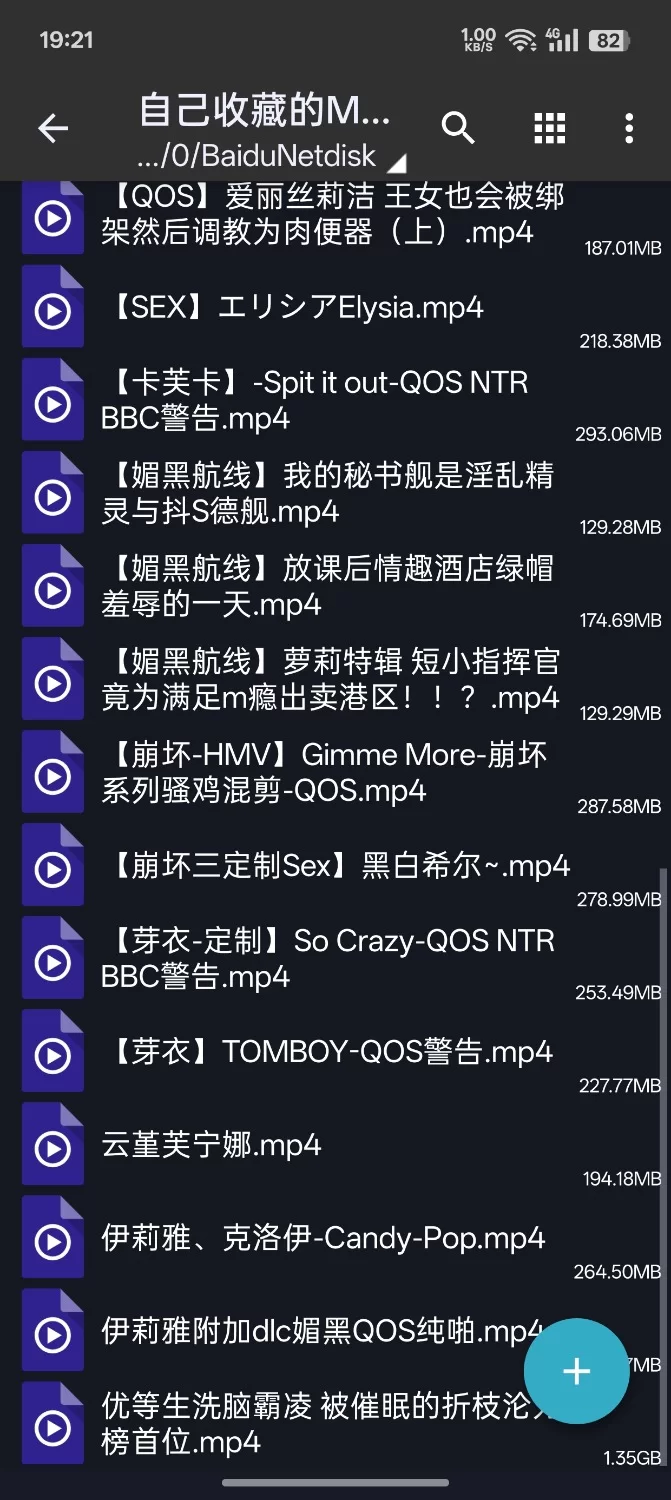Switch to grid view layout

coord(549,128)
